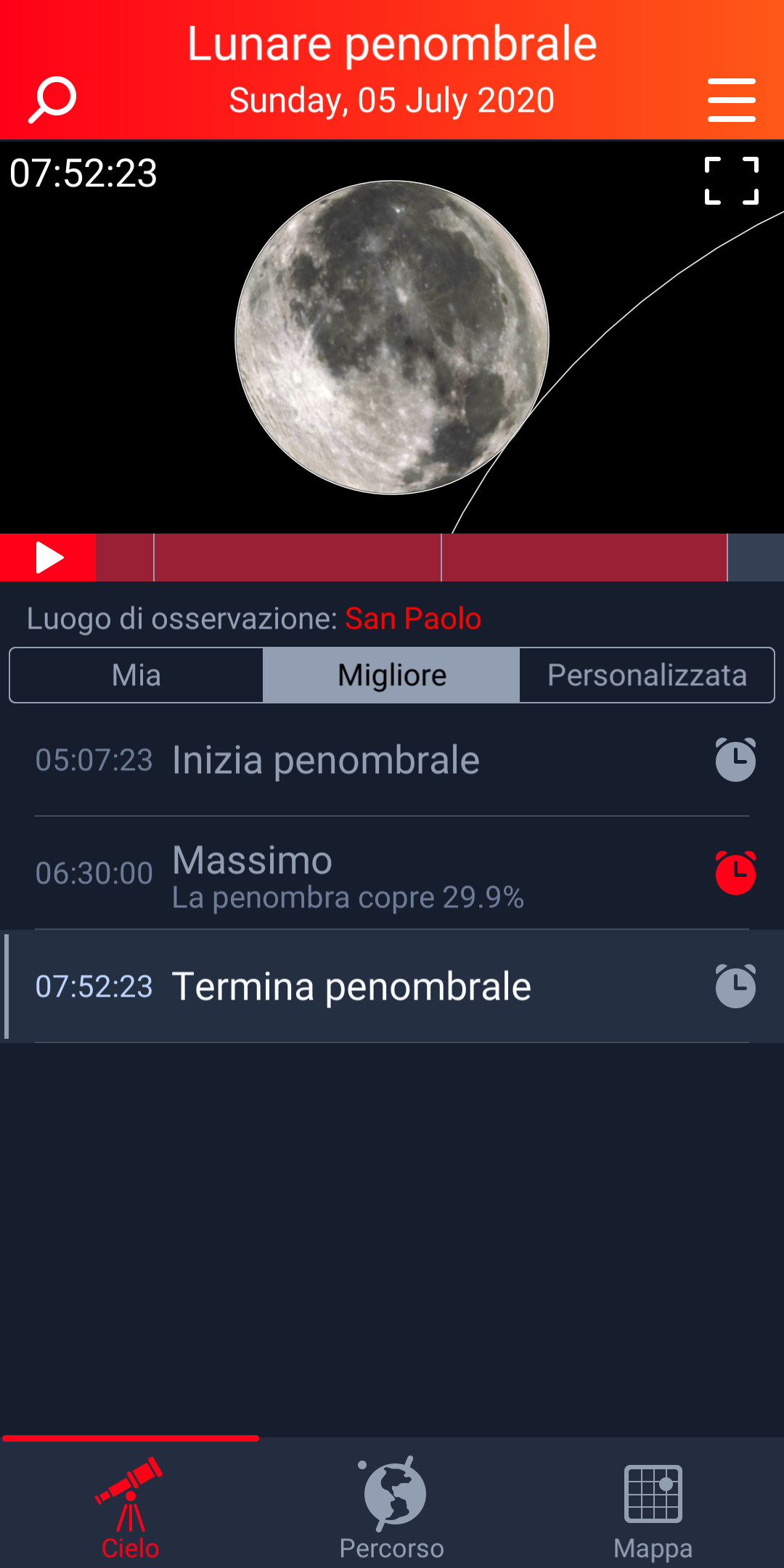Set alarm for Inizia penombrale

pos(735,760)
